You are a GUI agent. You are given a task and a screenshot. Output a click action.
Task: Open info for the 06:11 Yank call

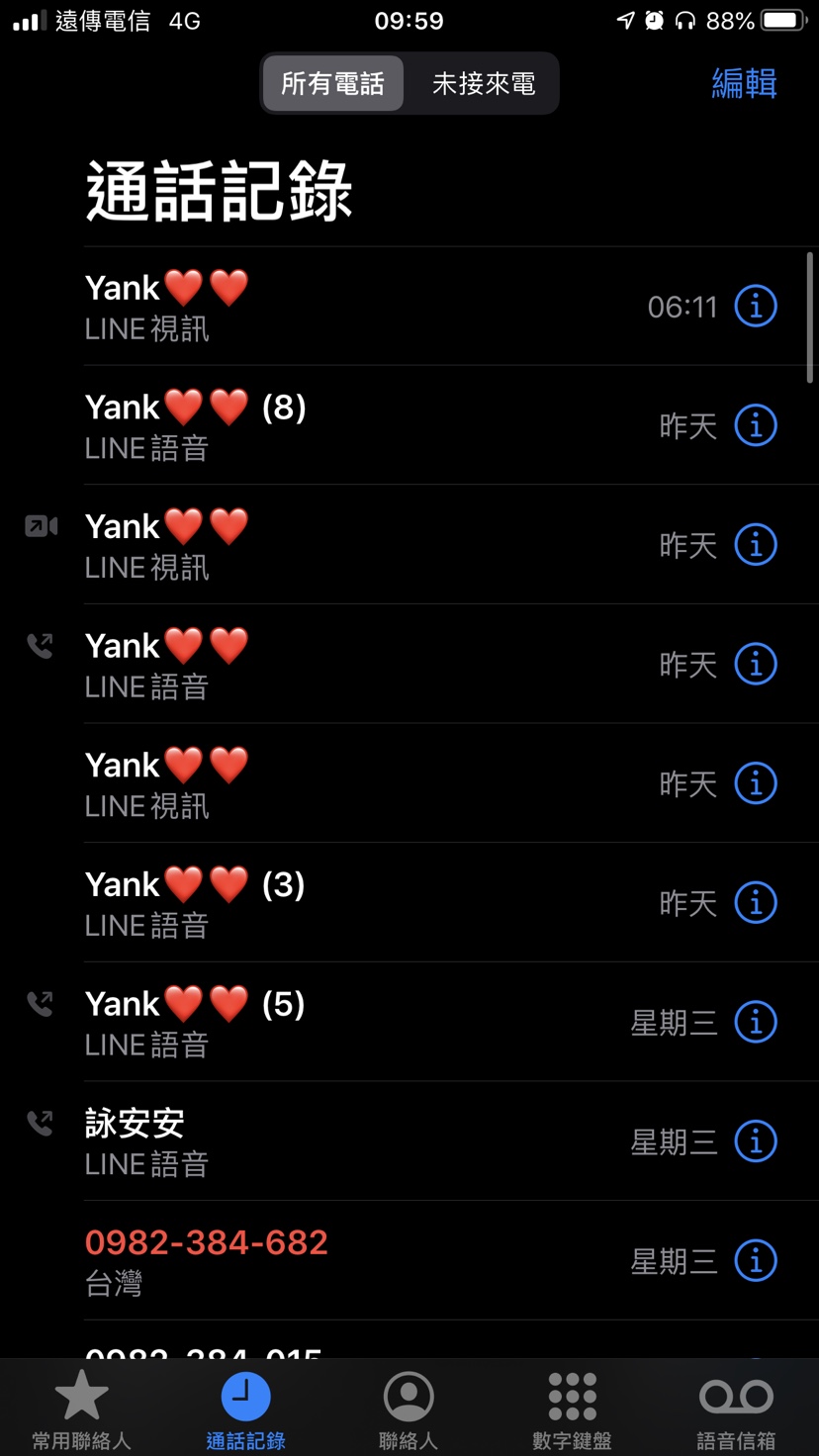[756, 307]
